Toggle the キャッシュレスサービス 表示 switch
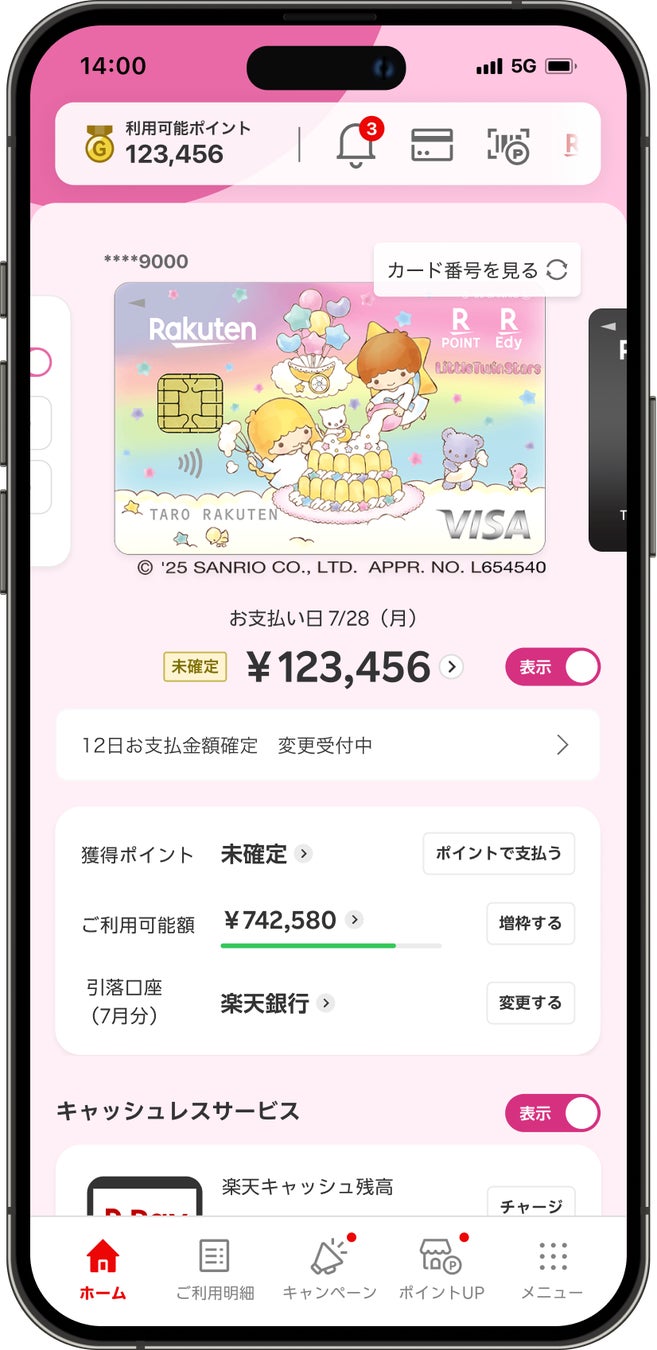Image resolution: width=657 pixels, height=1350 pixels. tap(553, 1113)
